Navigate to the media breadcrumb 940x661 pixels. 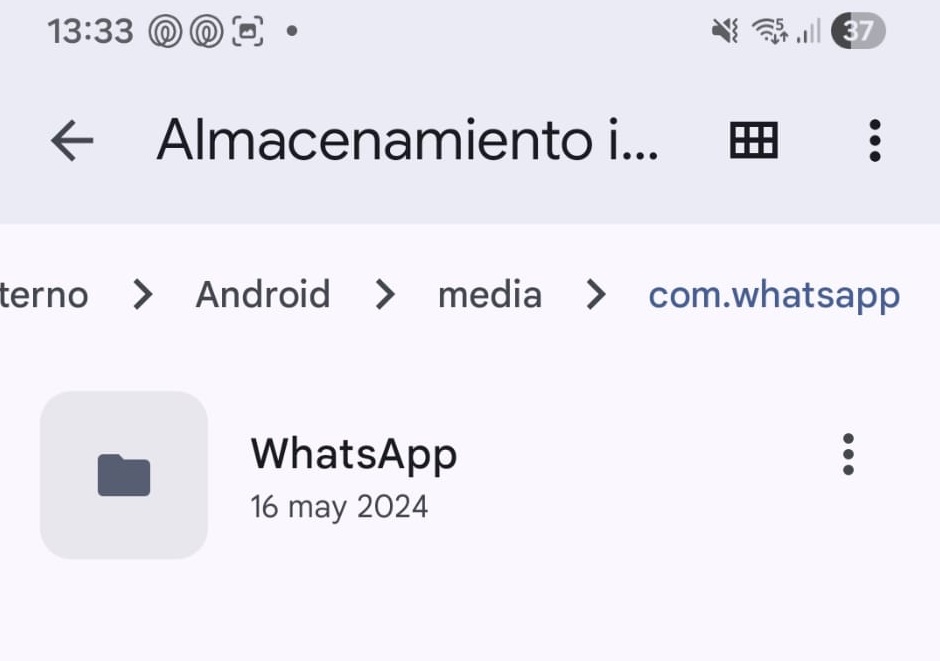pos(489,295)
